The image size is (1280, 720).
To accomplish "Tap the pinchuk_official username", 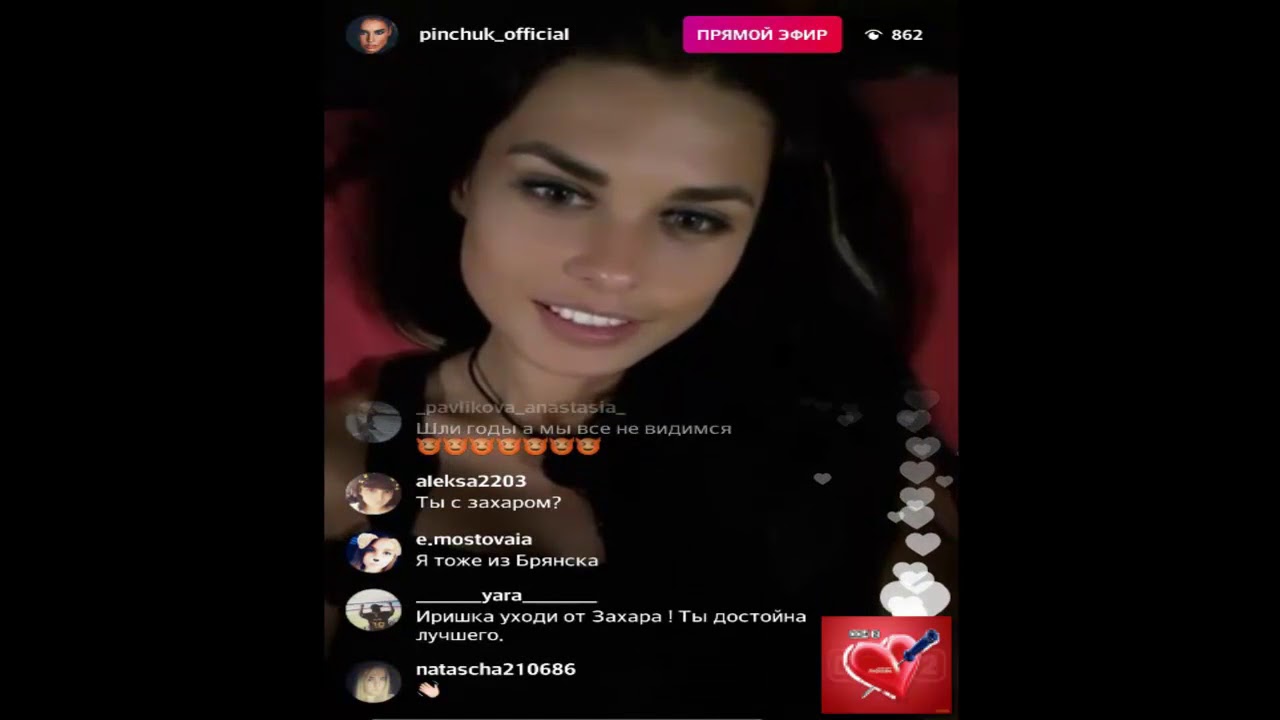I will coord(494,35).
